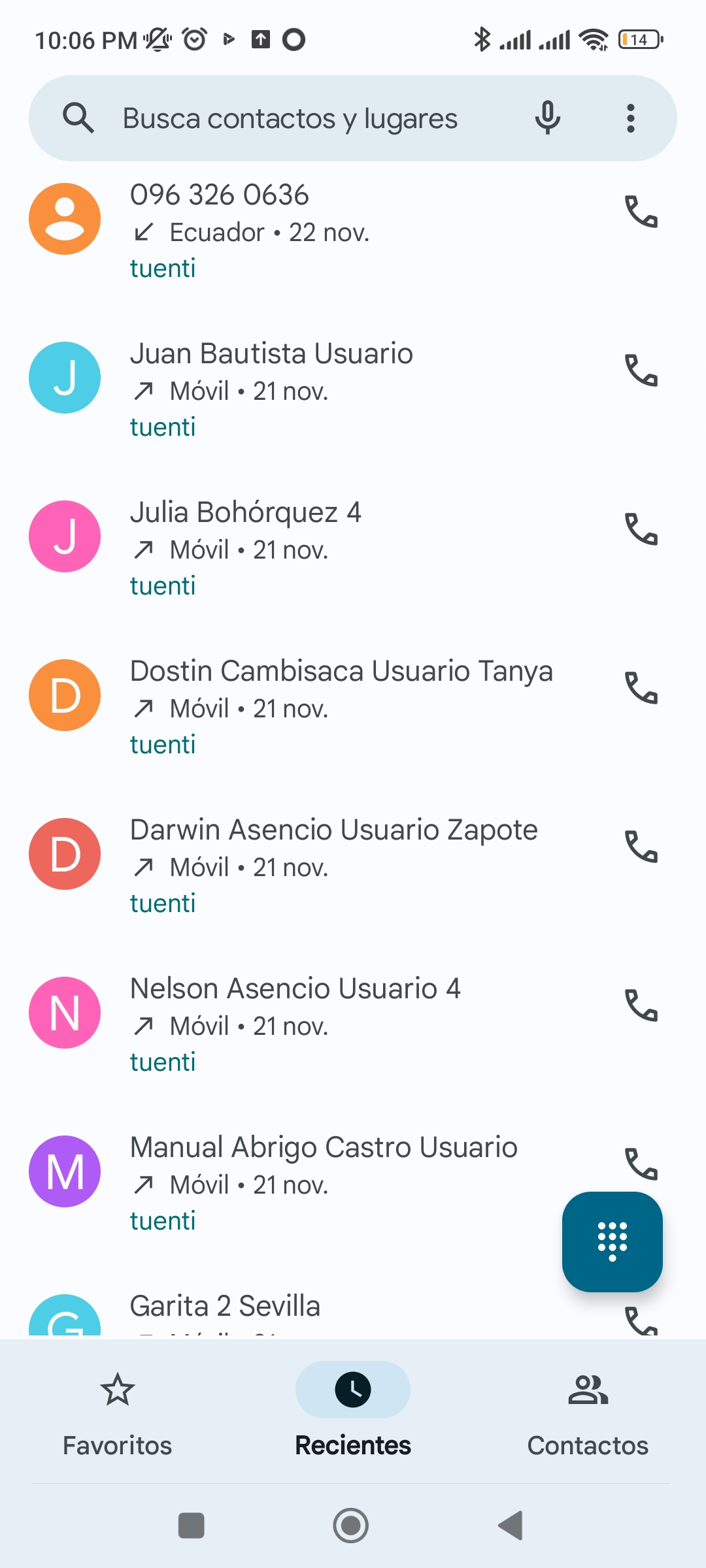Tap Julia Bohórquez 4's pink avatar

[x=65, y=536]
